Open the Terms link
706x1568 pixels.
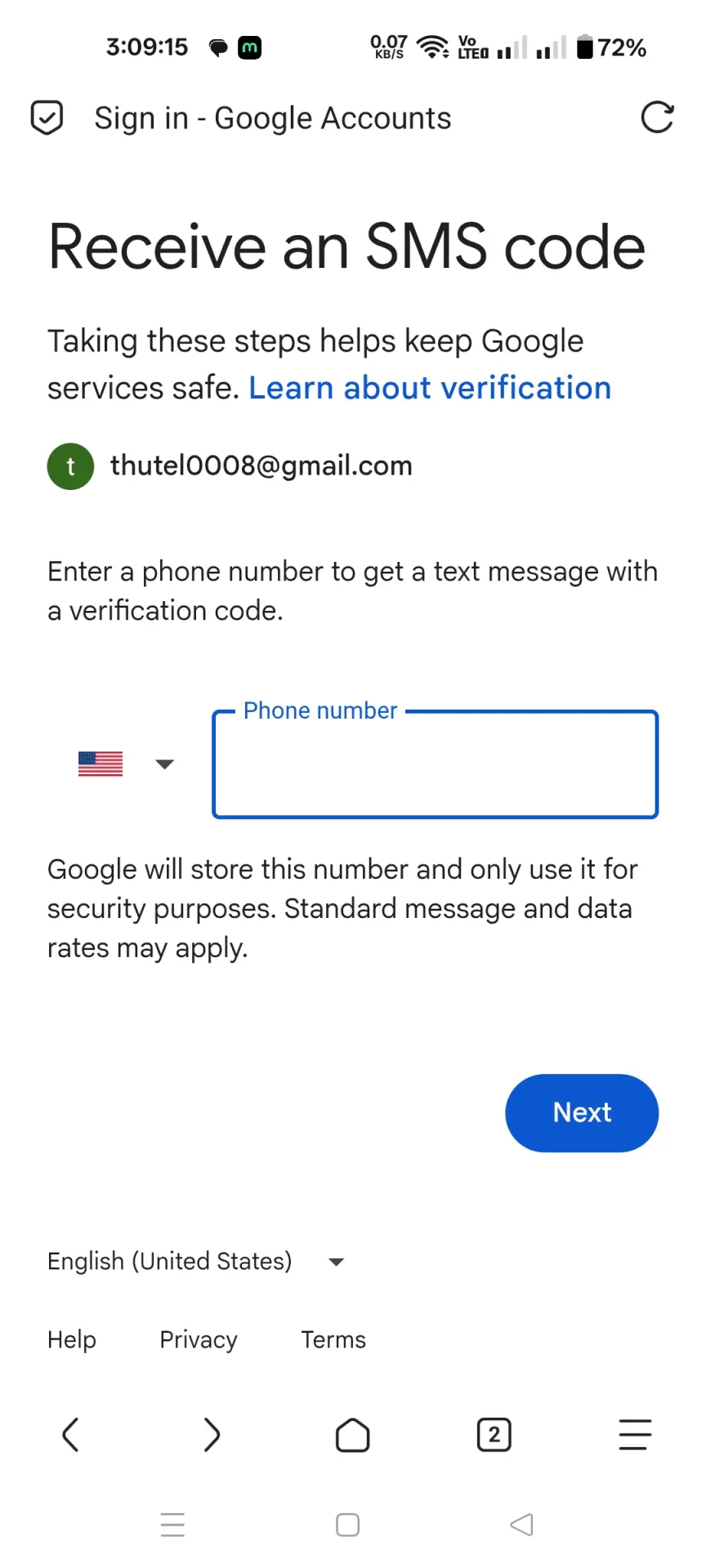click(x=333, y=1340)
